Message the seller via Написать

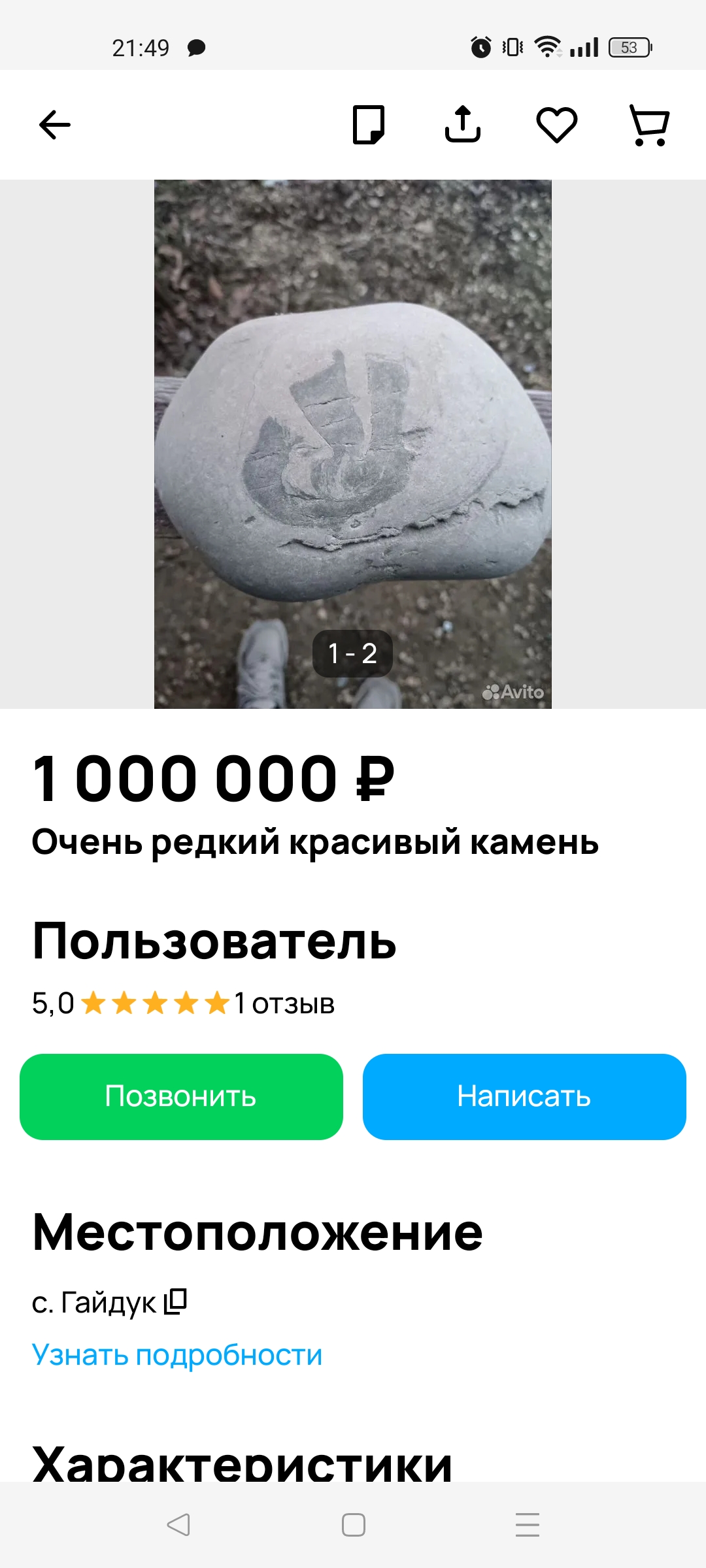point(524,1096)
